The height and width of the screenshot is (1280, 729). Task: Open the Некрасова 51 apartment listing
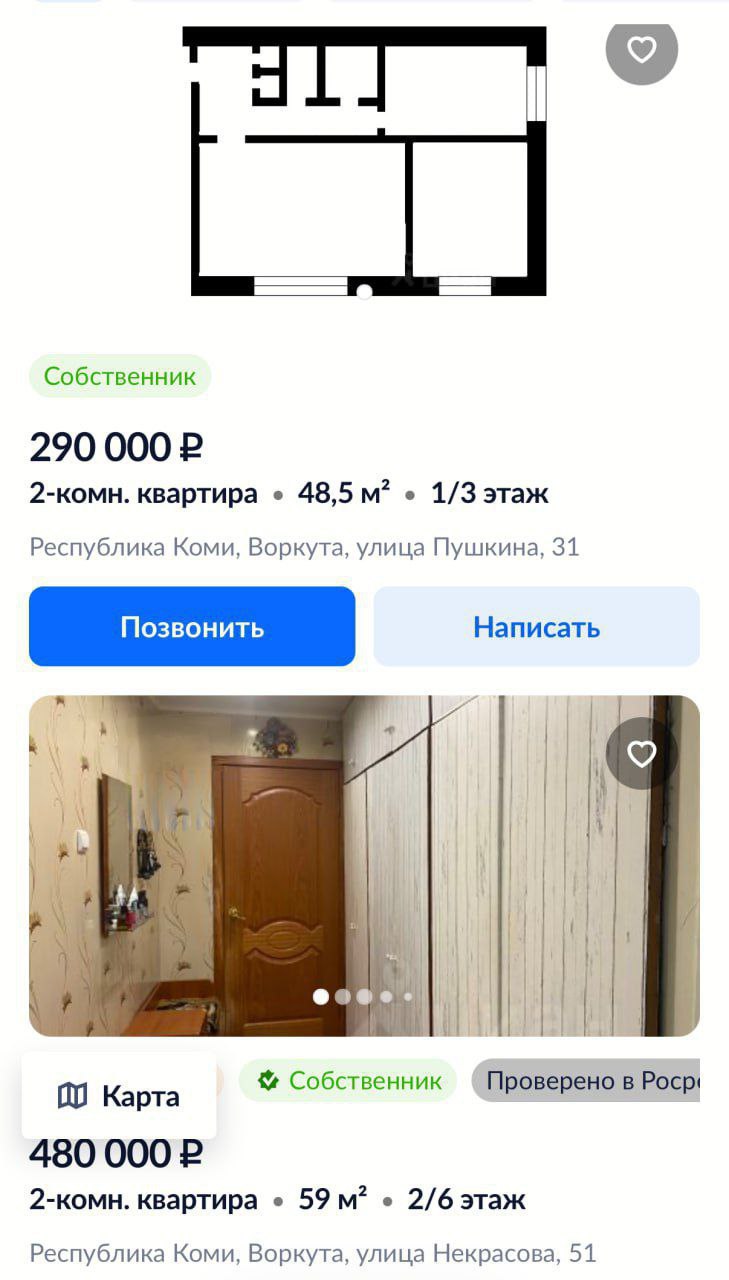pyautogui.click(x=277, y=1199)
